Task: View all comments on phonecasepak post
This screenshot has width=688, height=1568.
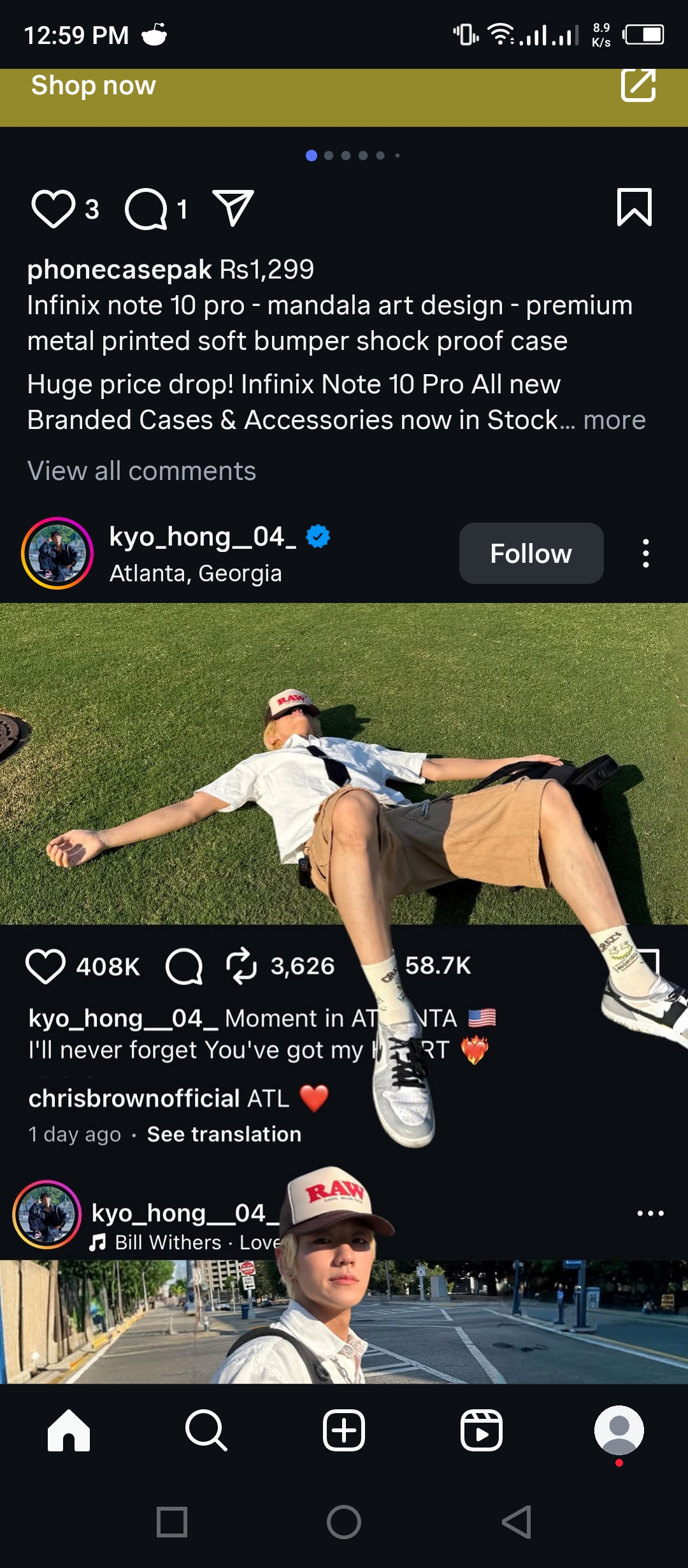Action: [141, 471]
